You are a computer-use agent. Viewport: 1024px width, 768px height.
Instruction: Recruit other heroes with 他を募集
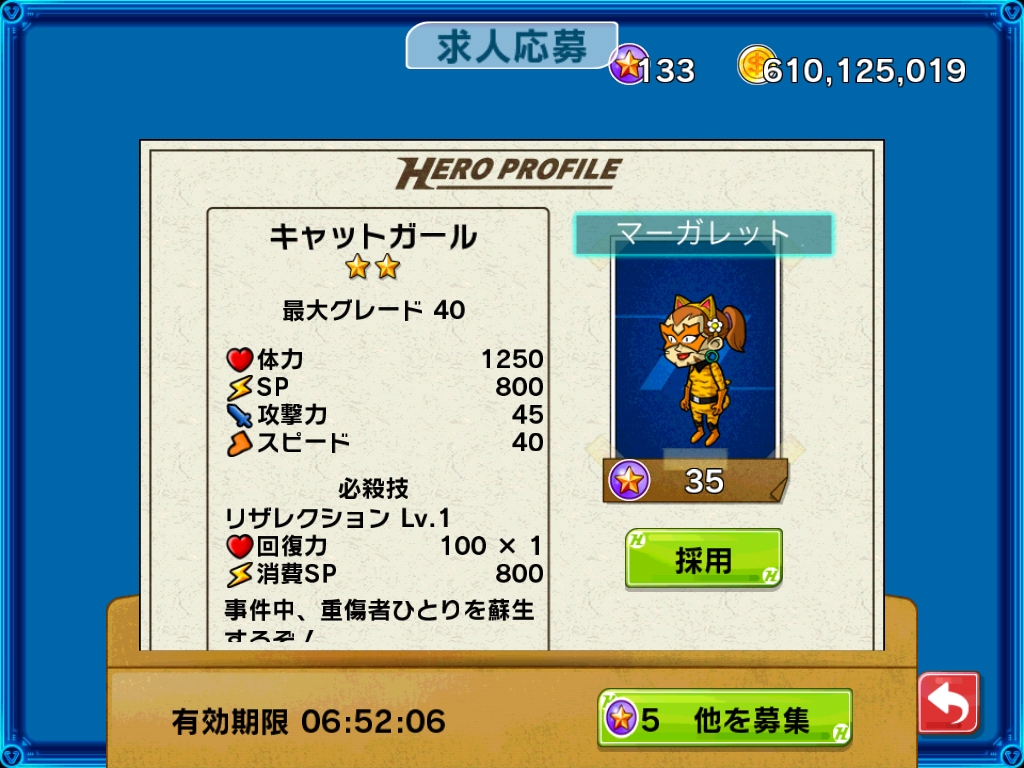[x=725, y=719]
